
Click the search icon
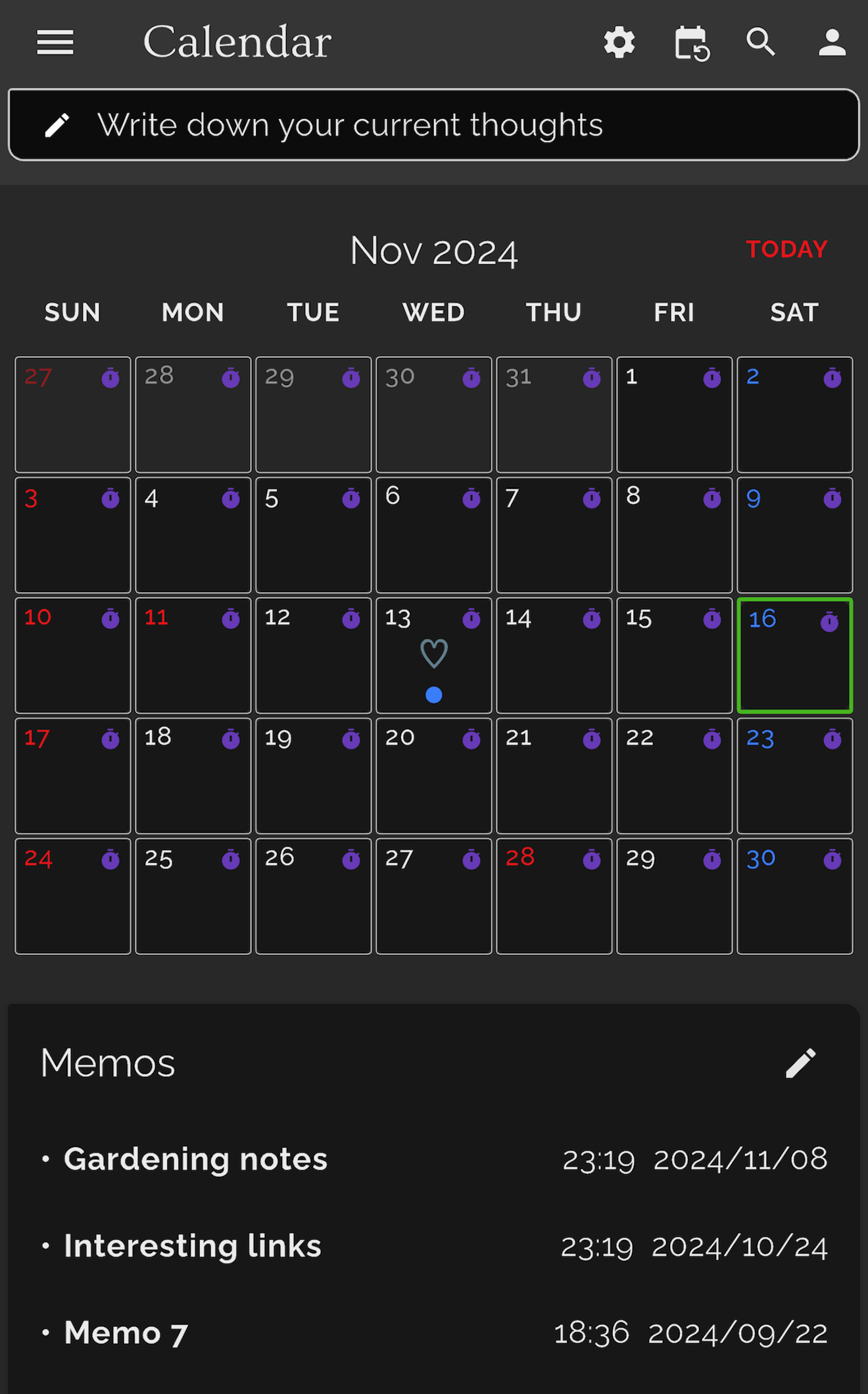click(x=761, y=42)
